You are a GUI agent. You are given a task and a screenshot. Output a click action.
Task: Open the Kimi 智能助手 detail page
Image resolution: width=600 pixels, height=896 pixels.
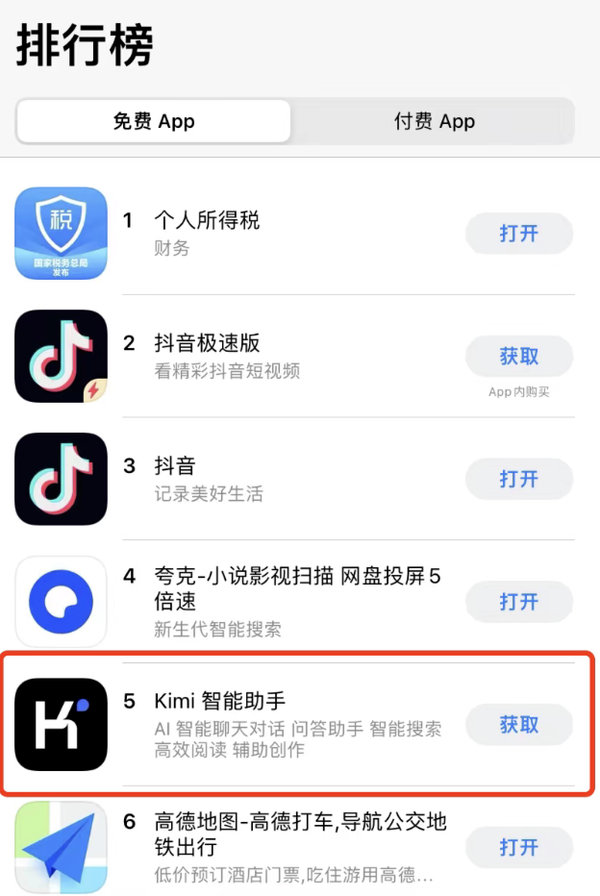[220, 700]
